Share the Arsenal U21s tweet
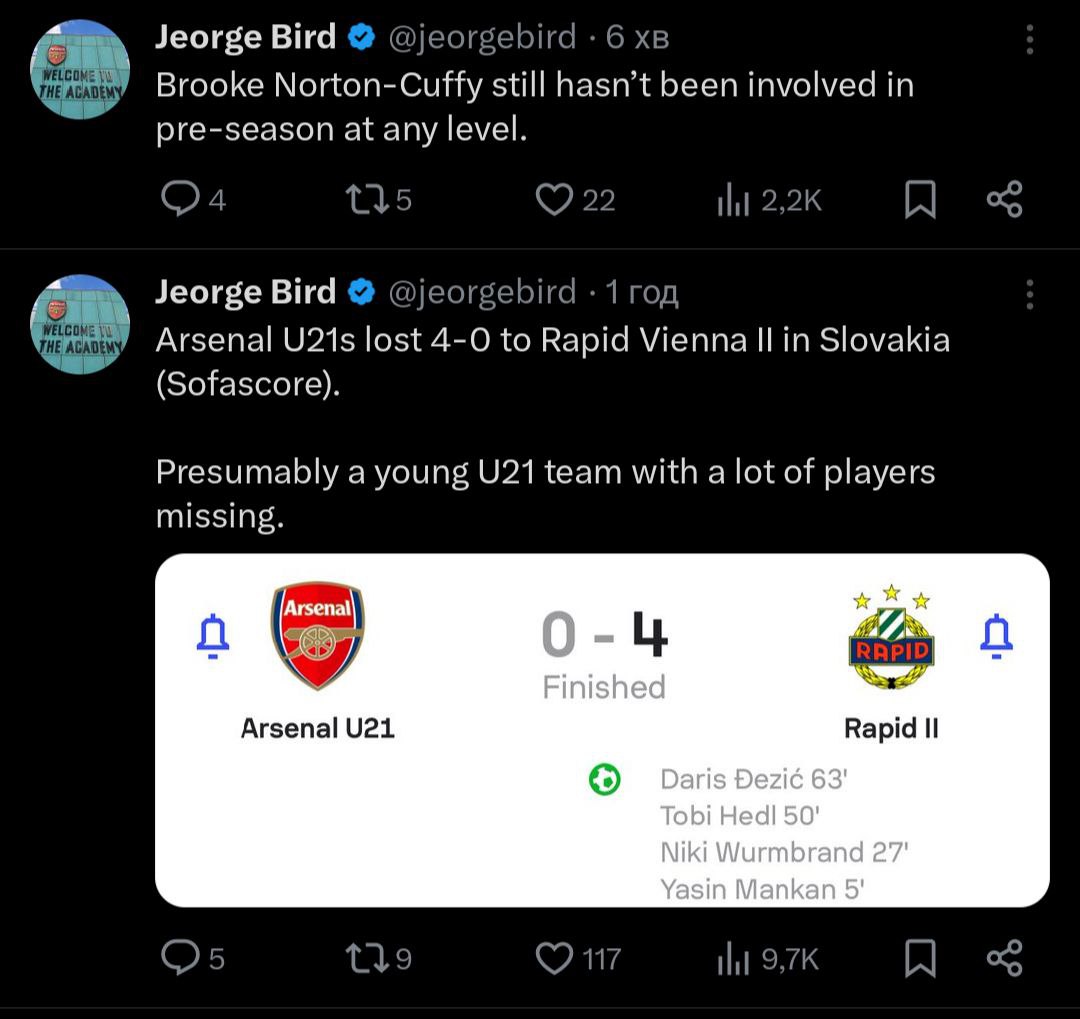1080x1019 pixels. pos(1004,959)
